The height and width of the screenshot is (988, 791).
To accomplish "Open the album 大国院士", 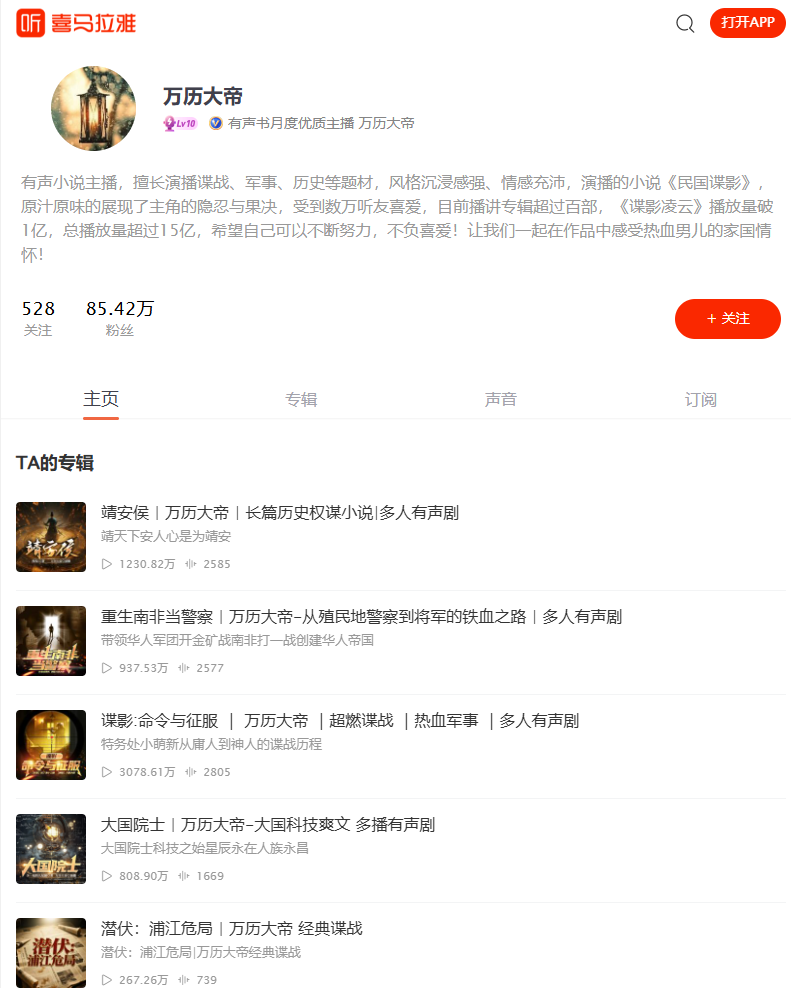I will tap(267, 825).
